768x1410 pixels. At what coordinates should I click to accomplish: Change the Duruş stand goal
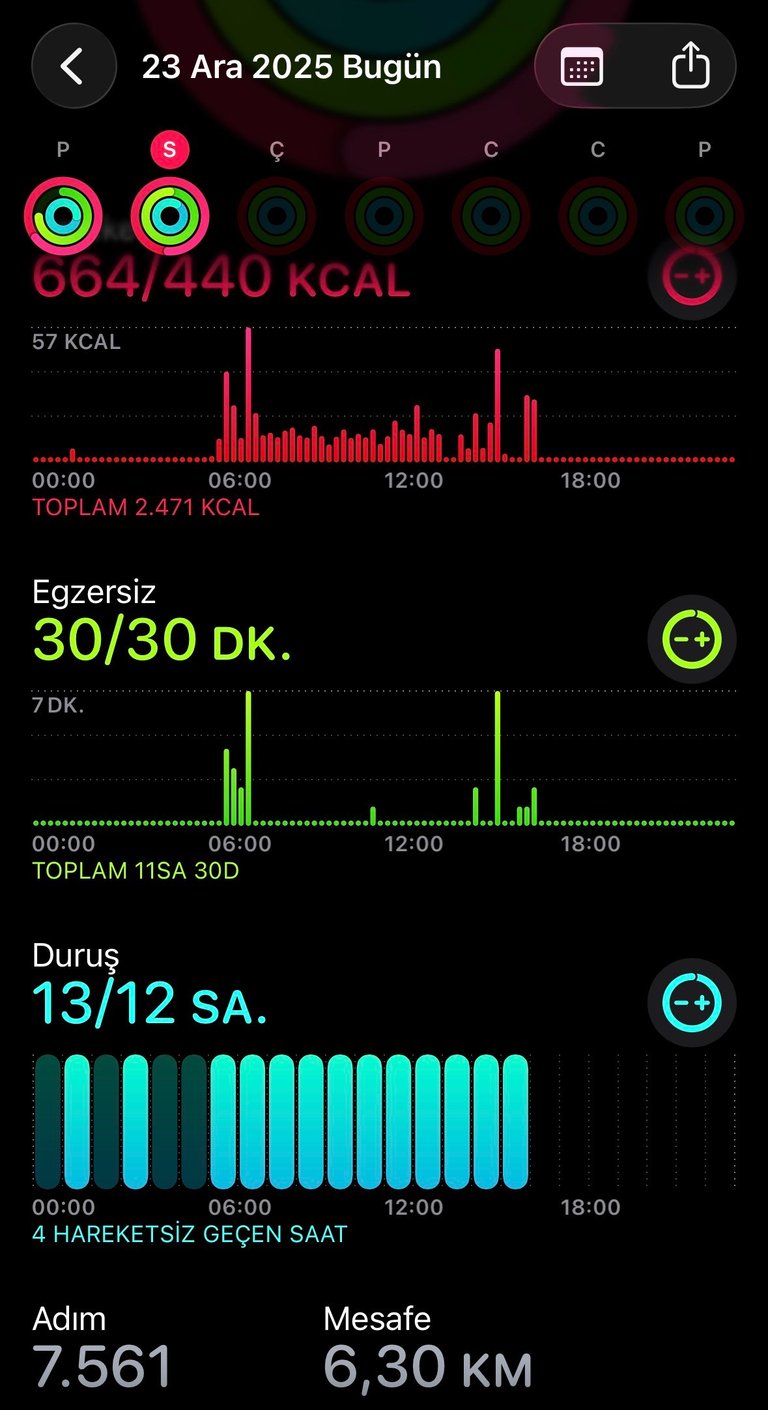(x=692, y=1002)
